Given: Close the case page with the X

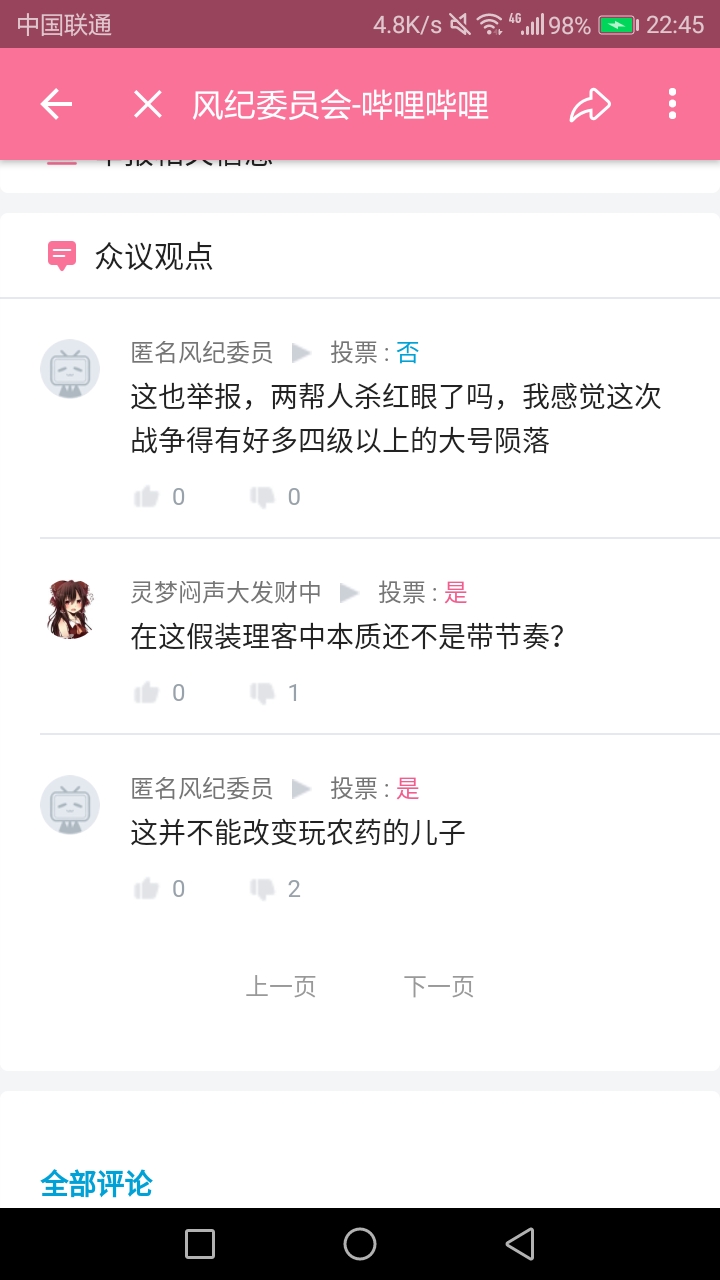Looking at the screenshot, I should [147, 104].
